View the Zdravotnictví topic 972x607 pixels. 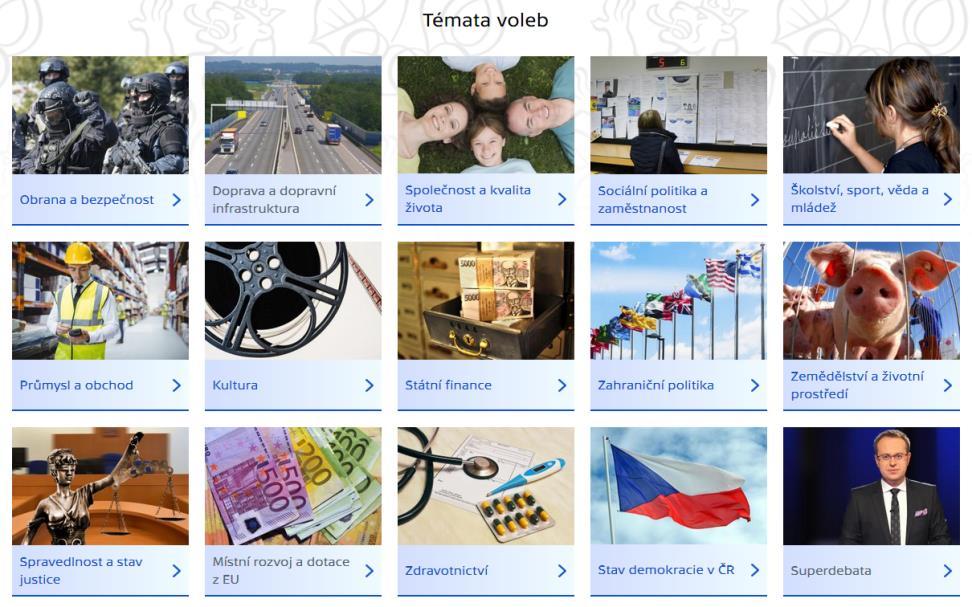pos(485,570)
